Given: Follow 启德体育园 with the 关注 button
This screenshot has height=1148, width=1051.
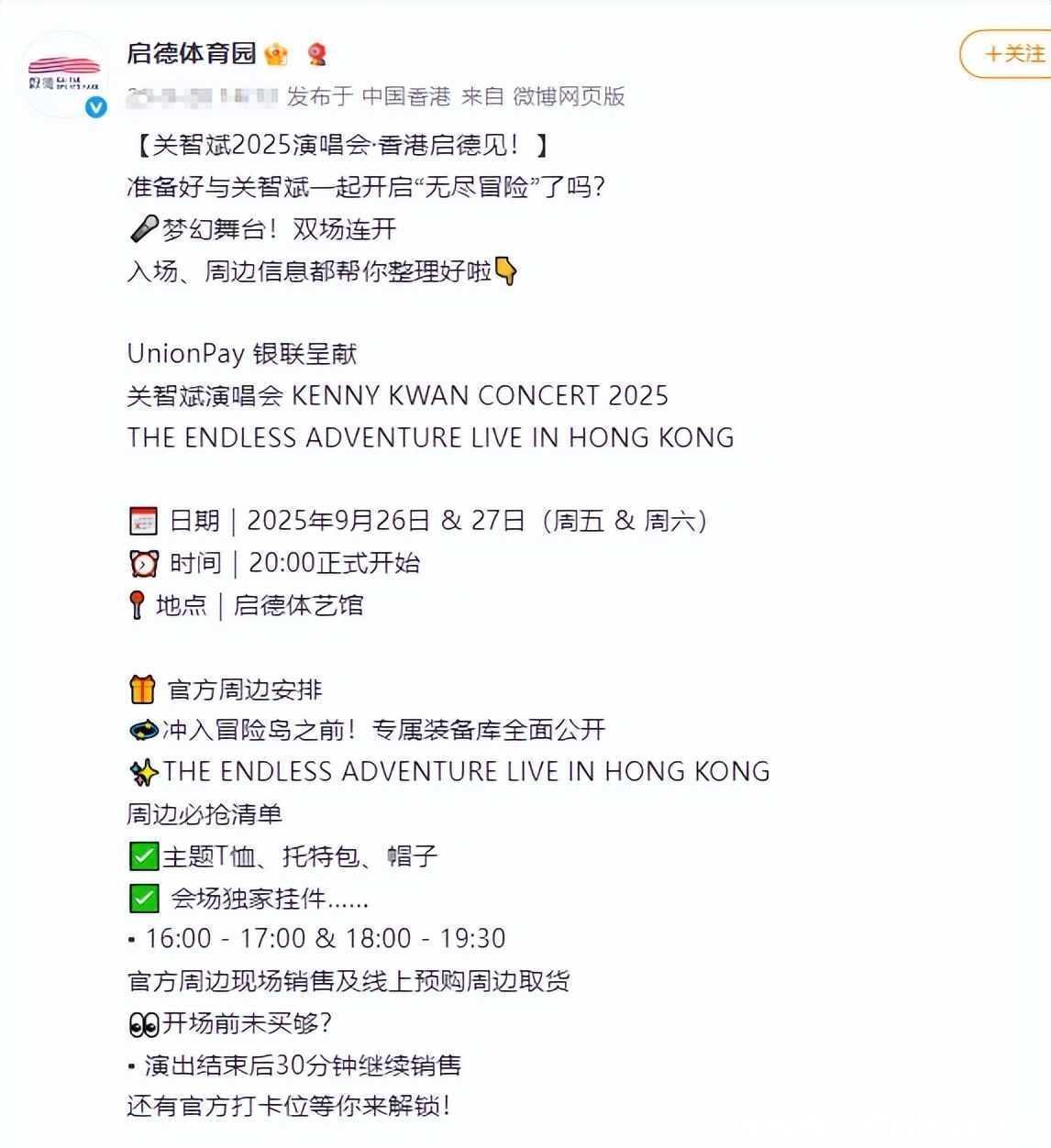Looking at the screenshot, I should [1011, 54].
